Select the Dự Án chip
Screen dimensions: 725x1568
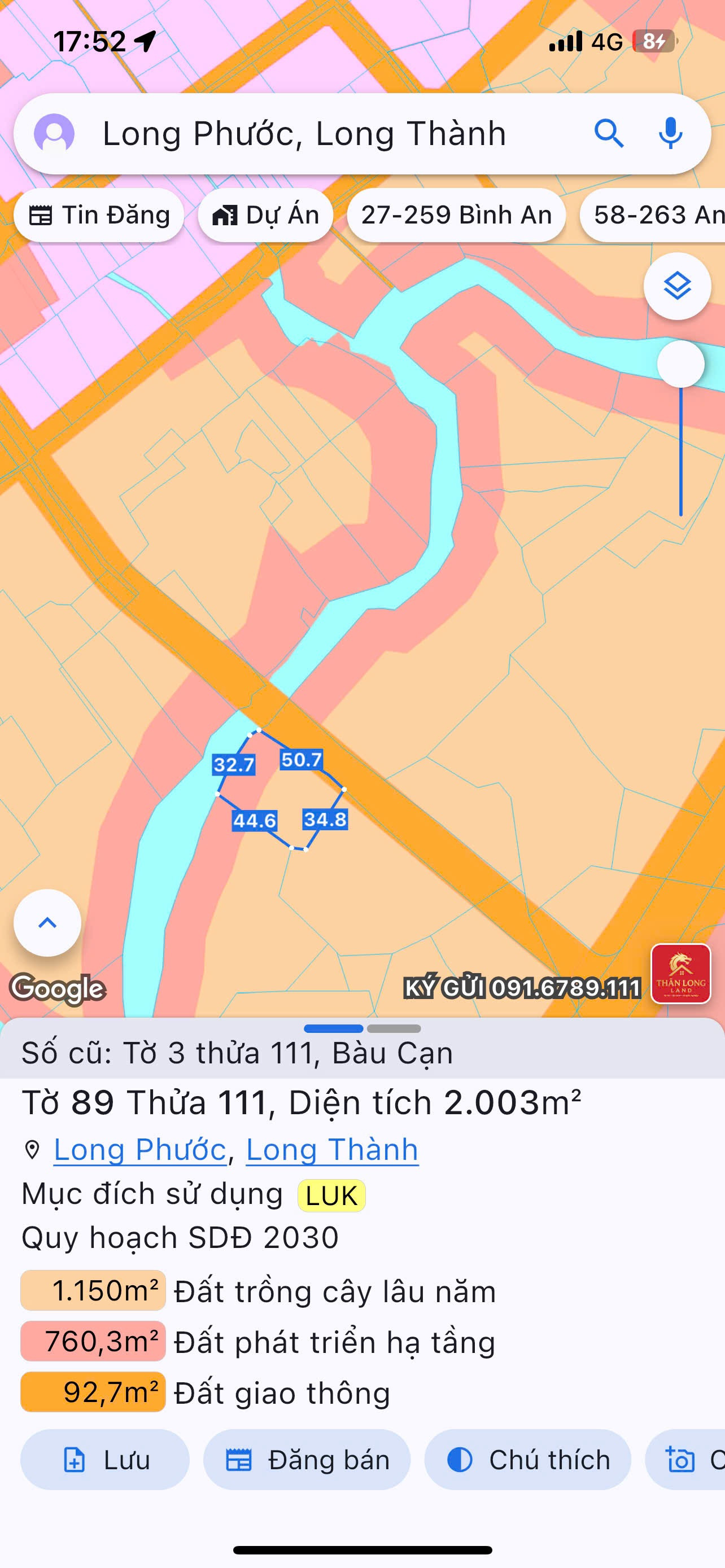coord(265,215)
